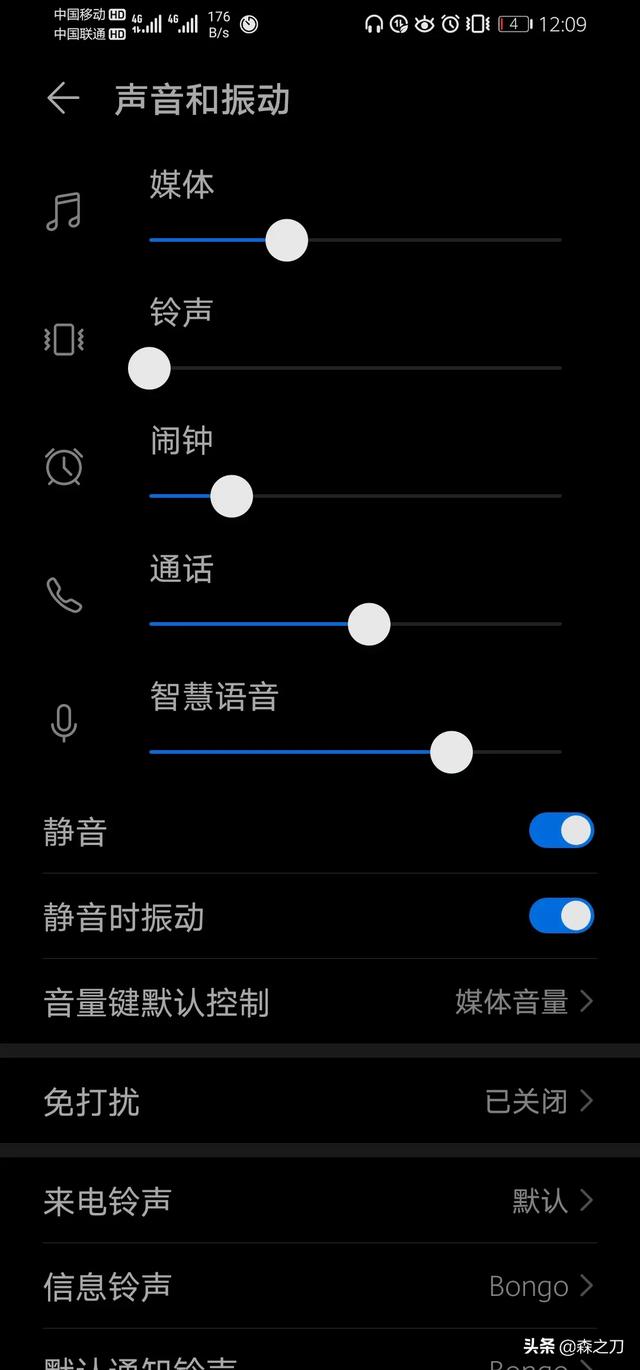The height and width of the screenshot is (1370, 640).
Task: Open 音量键默认控制 setting
Action: pyautogui.click(x=320, y=1002)
